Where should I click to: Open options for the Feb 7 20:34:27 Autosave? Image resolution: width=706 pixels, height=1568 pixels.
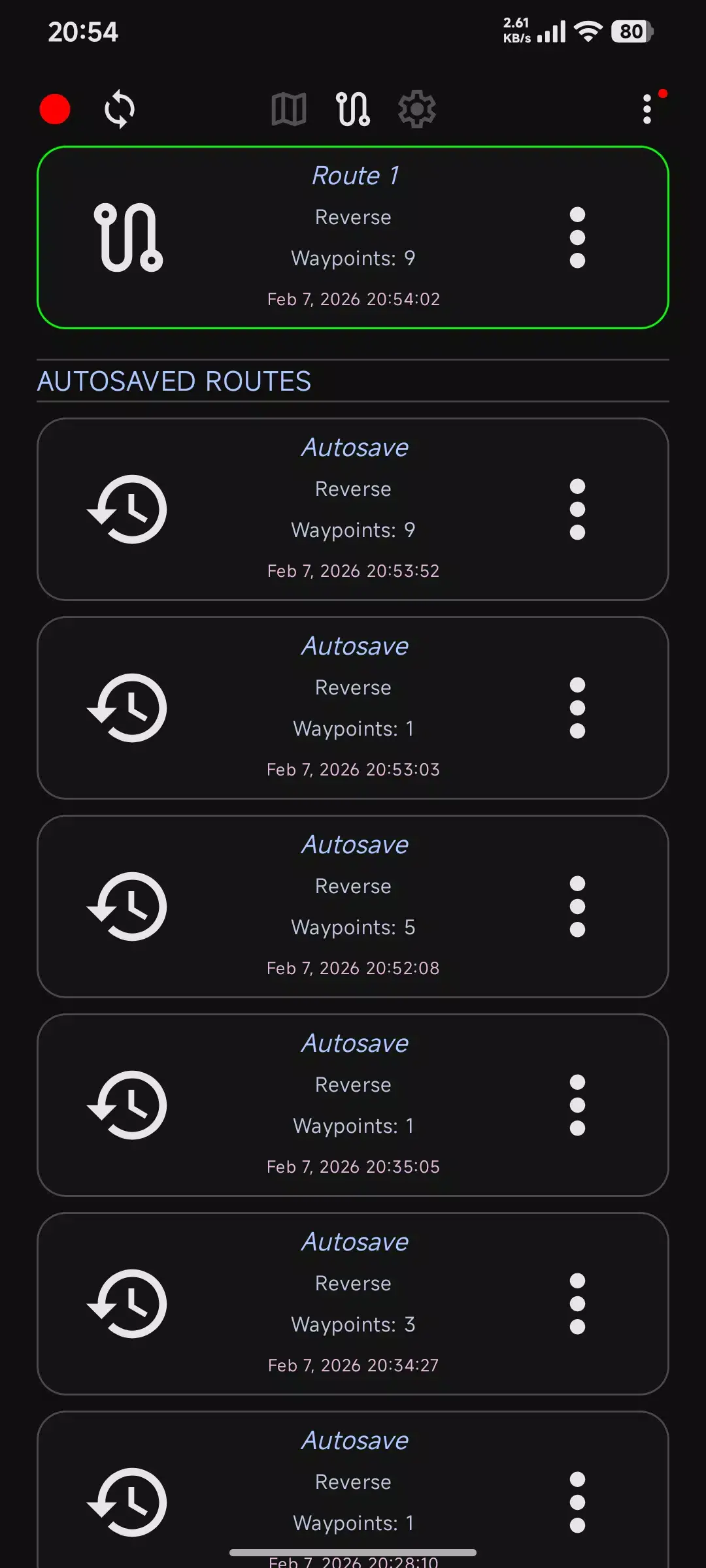tap(577, 1303)
